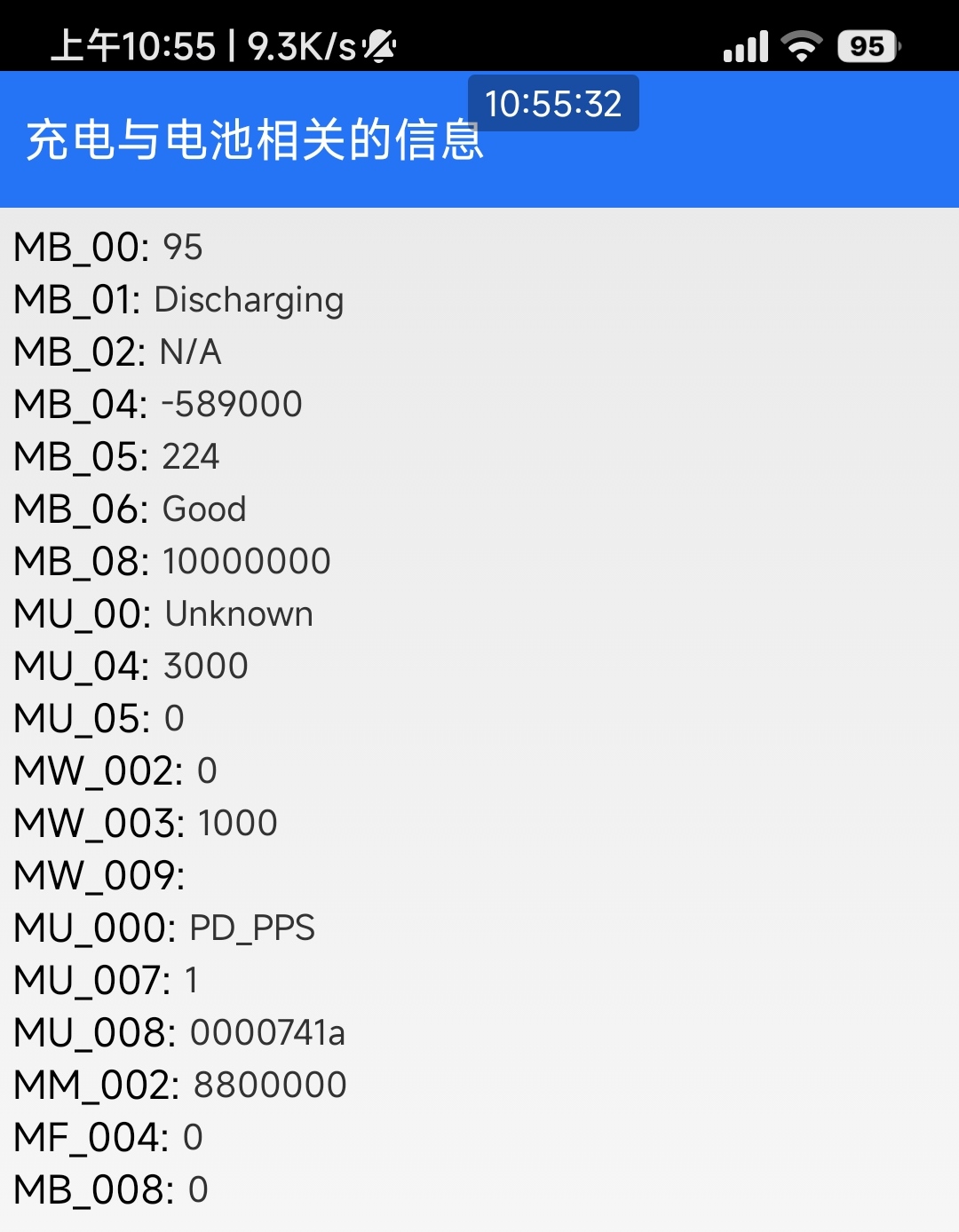Tap the Wi-Fi signal icon
Image resolution: width=959 pixels, height=1232 pixels.
click(802, 44)
